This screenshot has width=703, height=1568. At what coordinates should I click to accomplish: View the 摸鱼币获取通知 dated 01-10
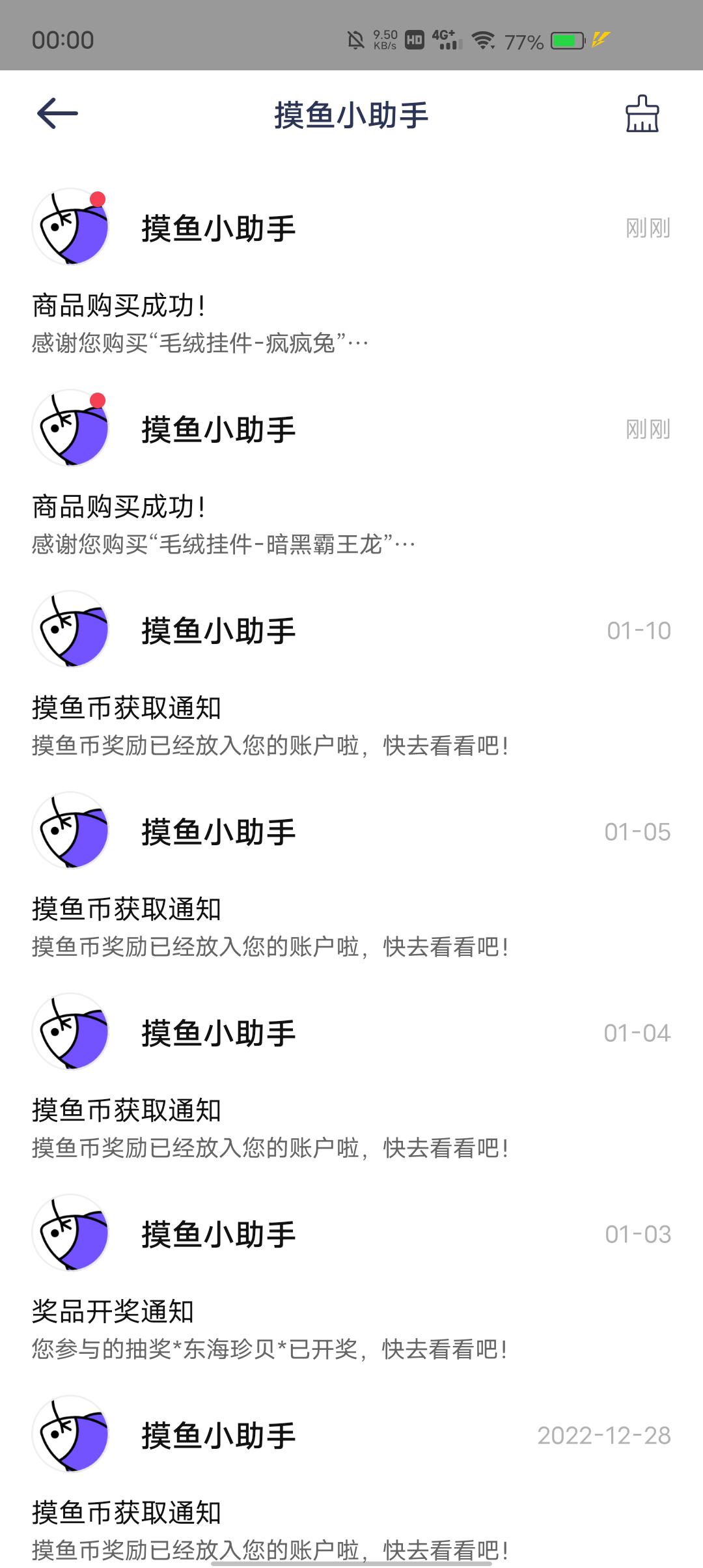tap(351, 675)
